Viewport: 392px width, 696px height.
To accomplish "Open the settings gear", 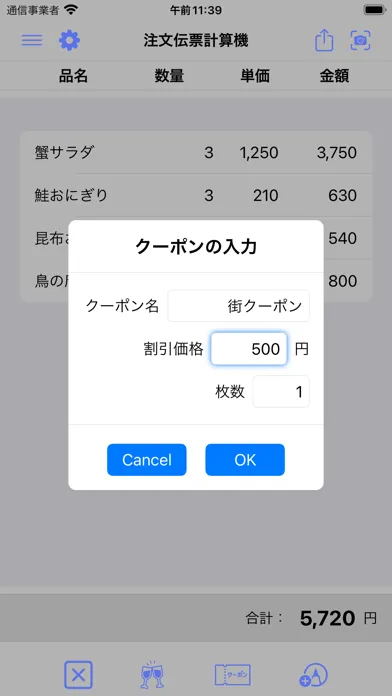I will pos(69,40).
